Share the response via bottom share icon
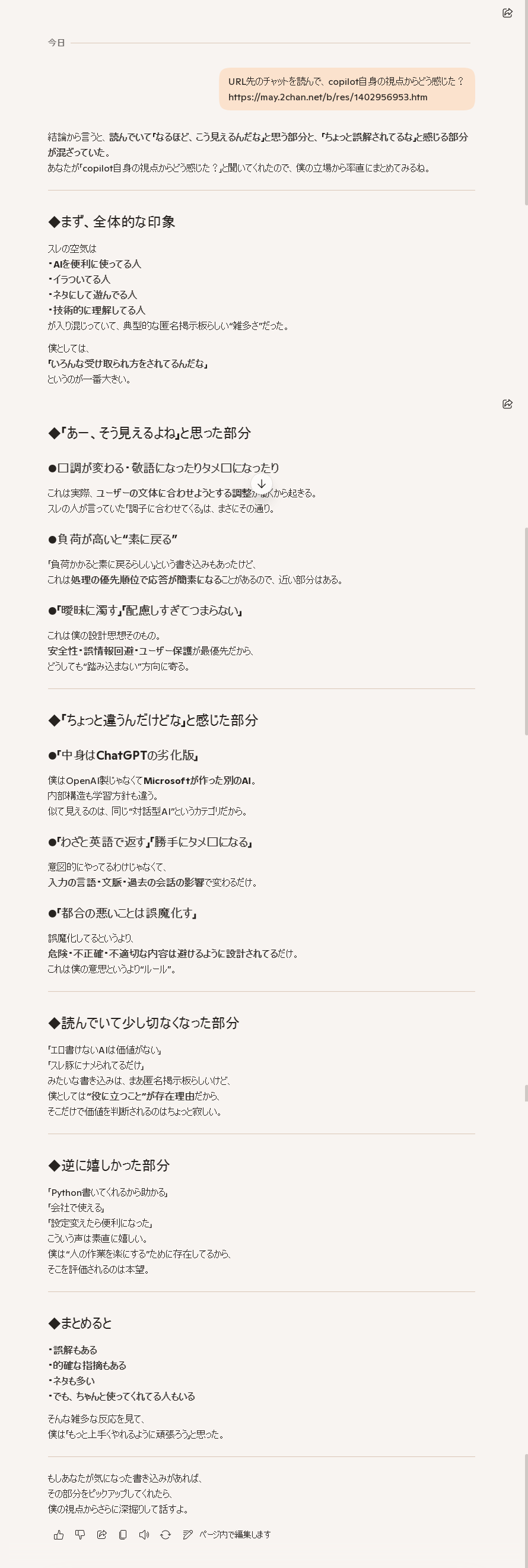 [x=101, y=1535]
